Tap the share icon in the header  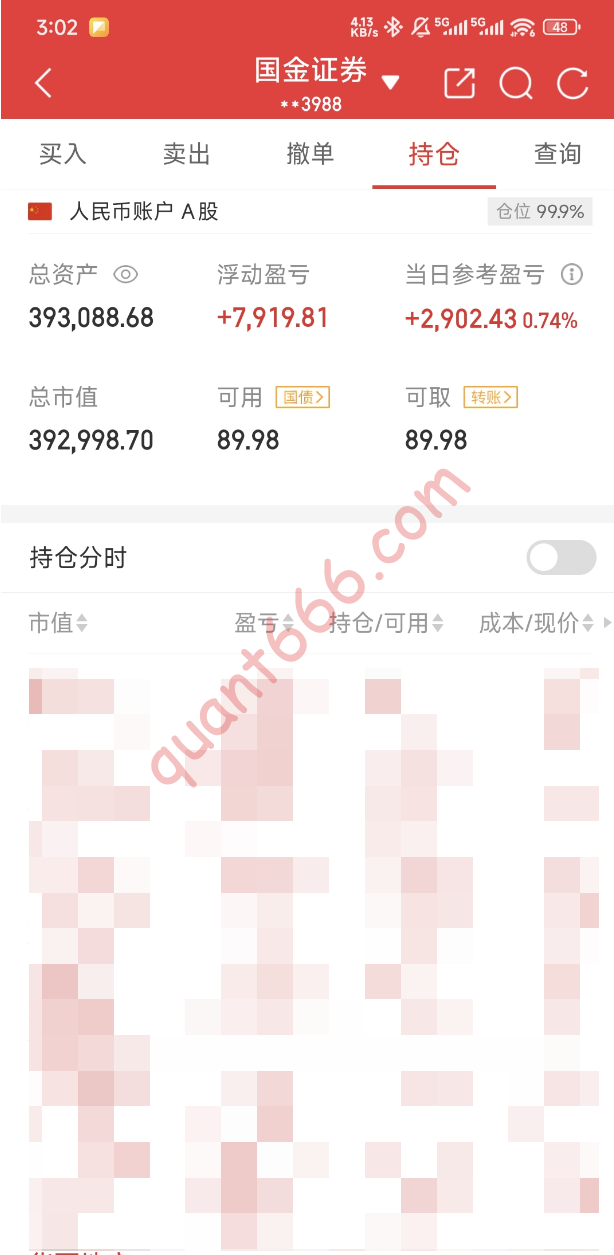(459, 83)
